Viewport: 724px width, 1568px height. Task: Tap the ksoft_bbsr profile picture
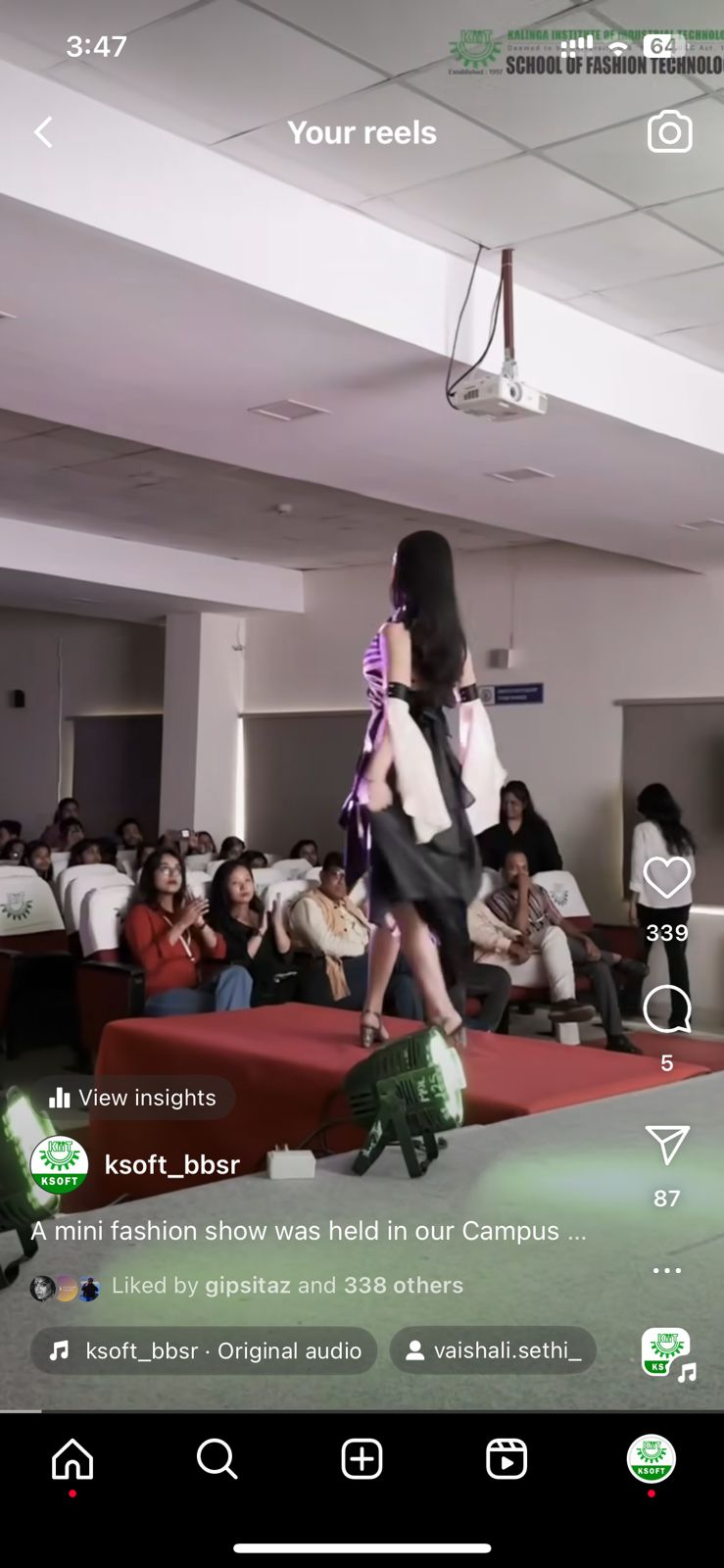59,1164
